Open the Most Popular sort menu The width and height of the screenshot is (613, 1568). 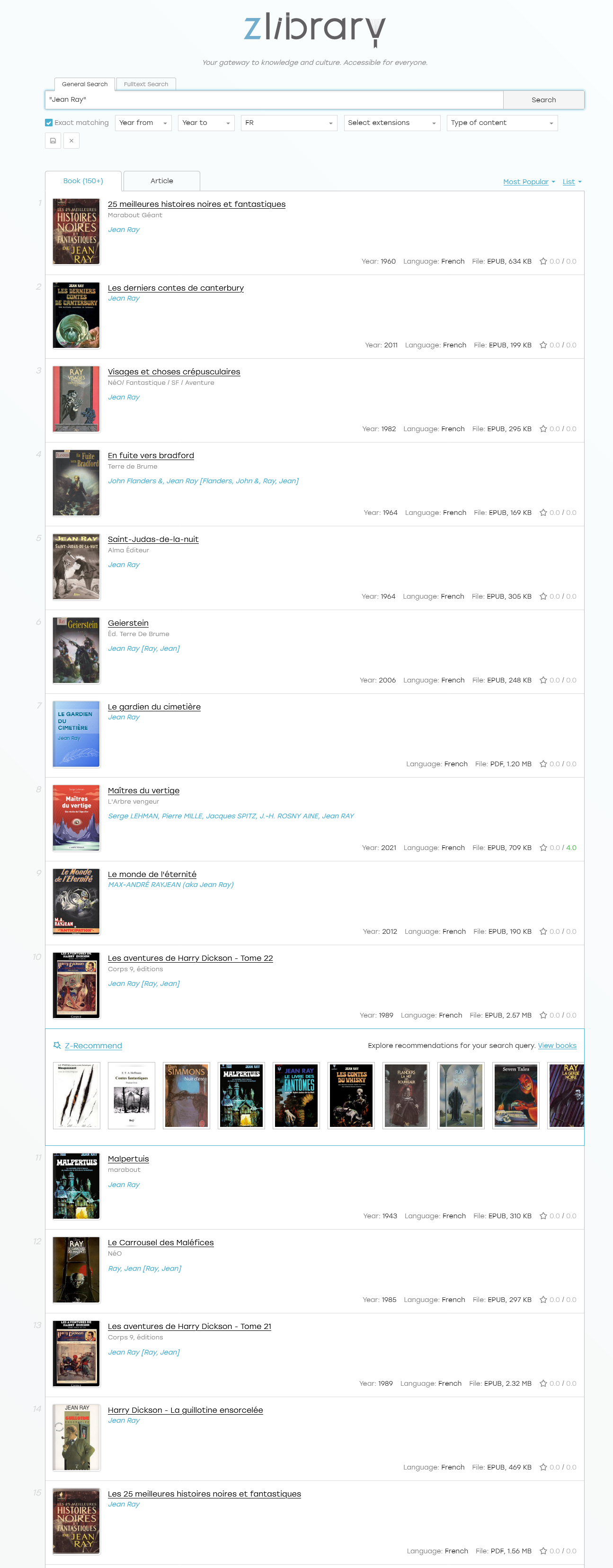[528, 182]
